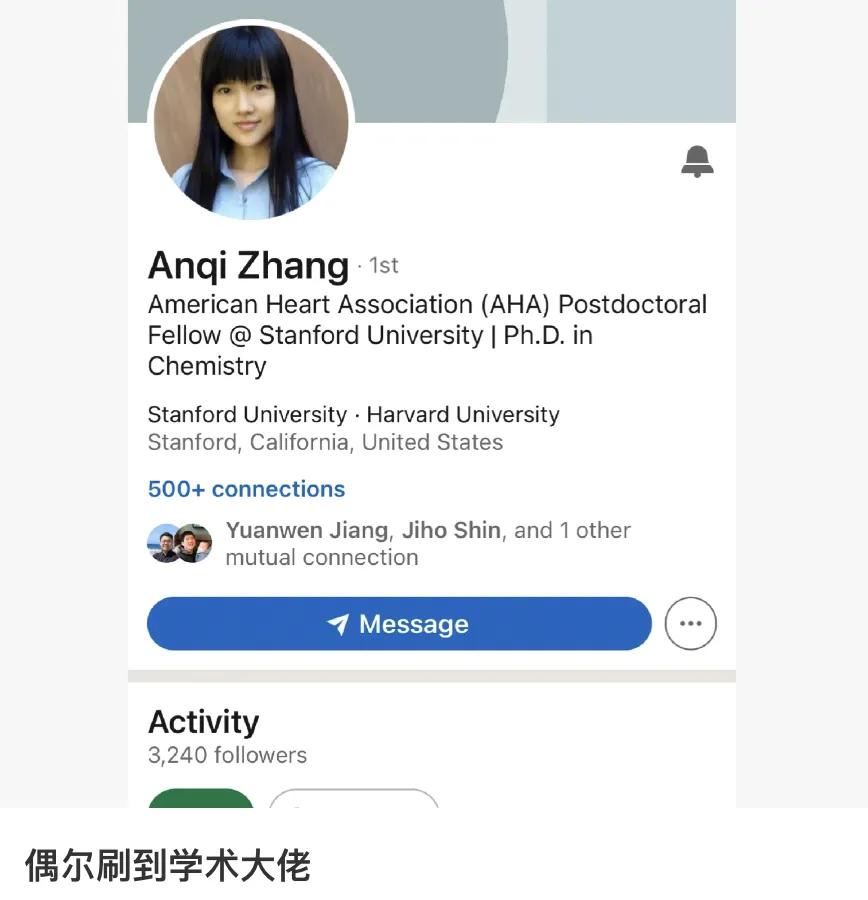Image resolution: width=868 pixels, height=900 pixels.
Task: Open the more options circle button
Action: pos(690,624)
